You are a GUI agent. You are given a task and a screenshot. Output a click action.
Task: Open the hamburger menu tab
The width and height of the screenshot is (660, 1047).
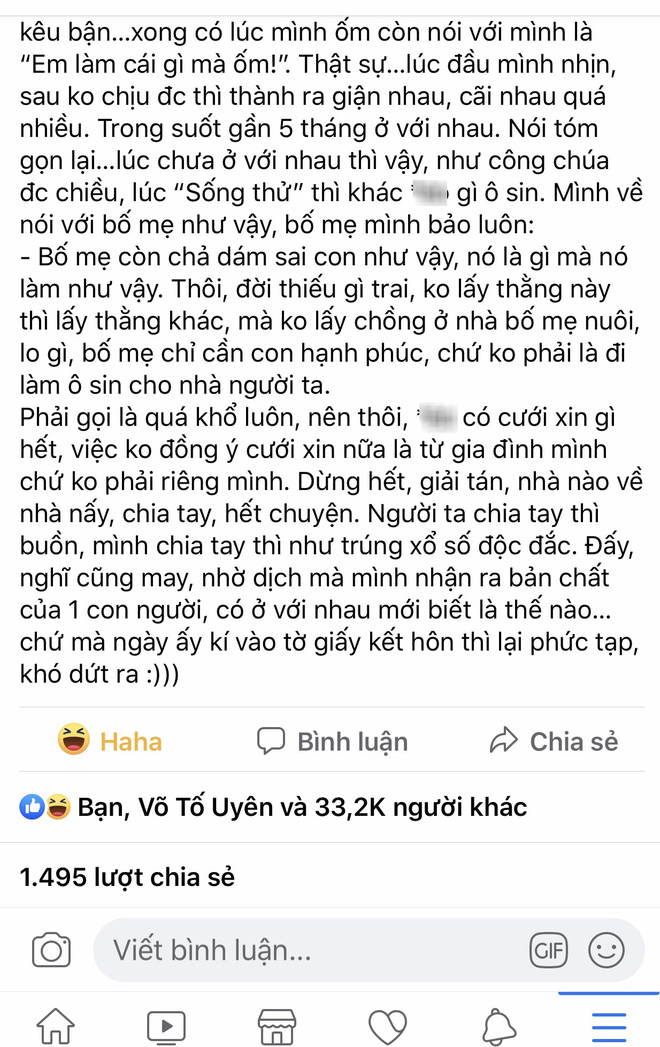pyautogui.click(x=608, y=1025)
